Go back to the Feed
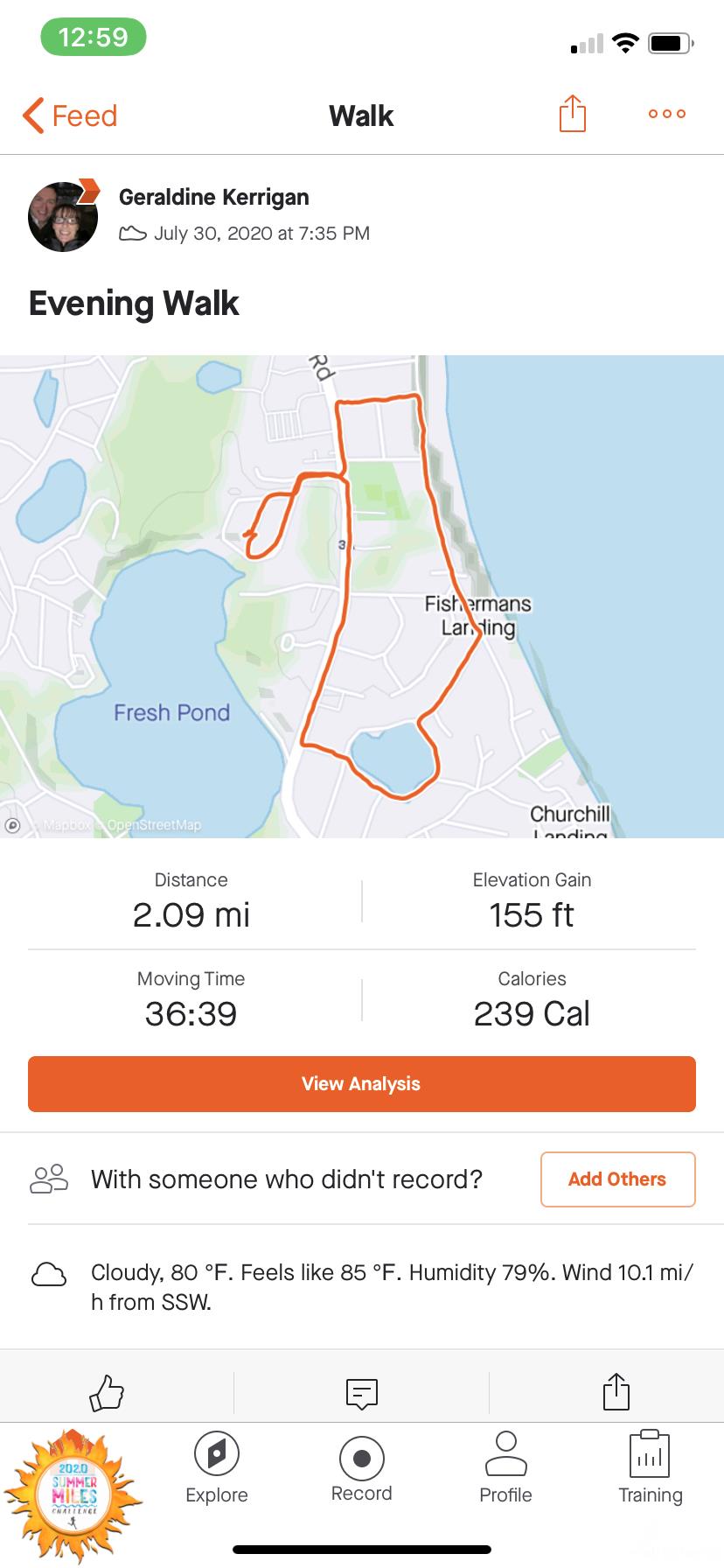The height and width of the screenshot is (1568, 724). point(70,115)
